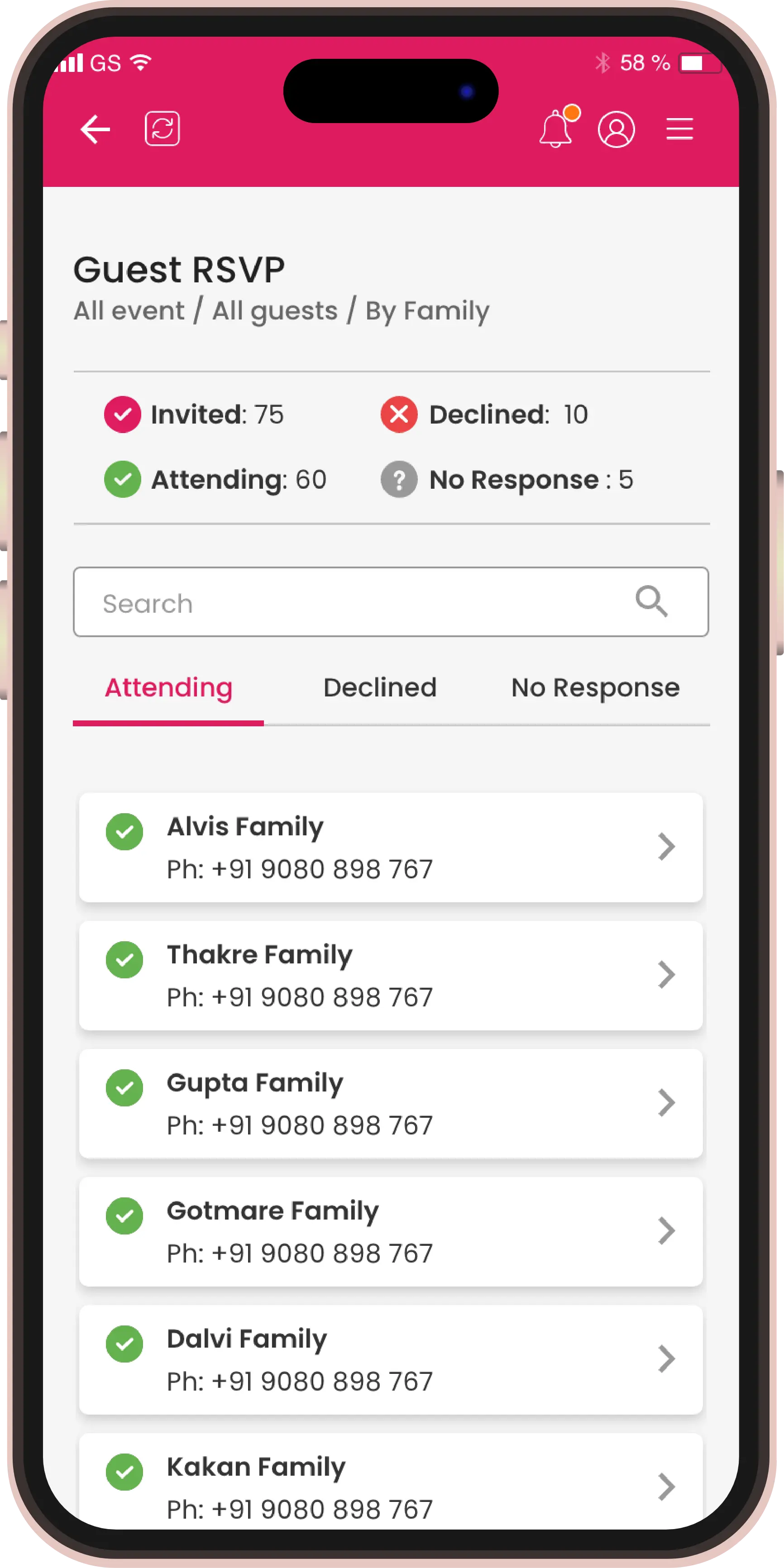This screenshot has height=1568, width=784.
Task: Switch to the No Response tab
Action: pos(595,688)
